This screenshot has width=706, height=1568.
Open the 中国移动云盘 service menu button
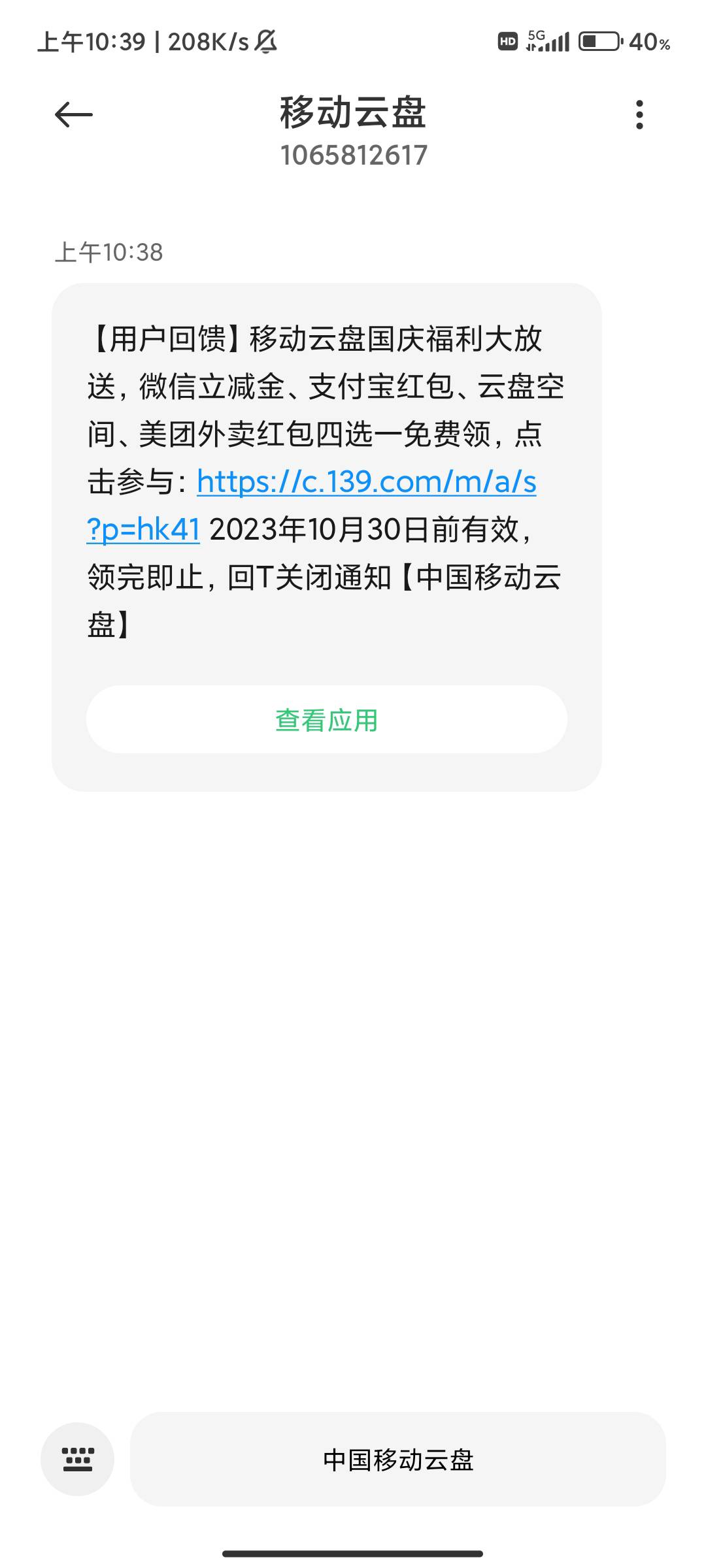coord(398,1459)
